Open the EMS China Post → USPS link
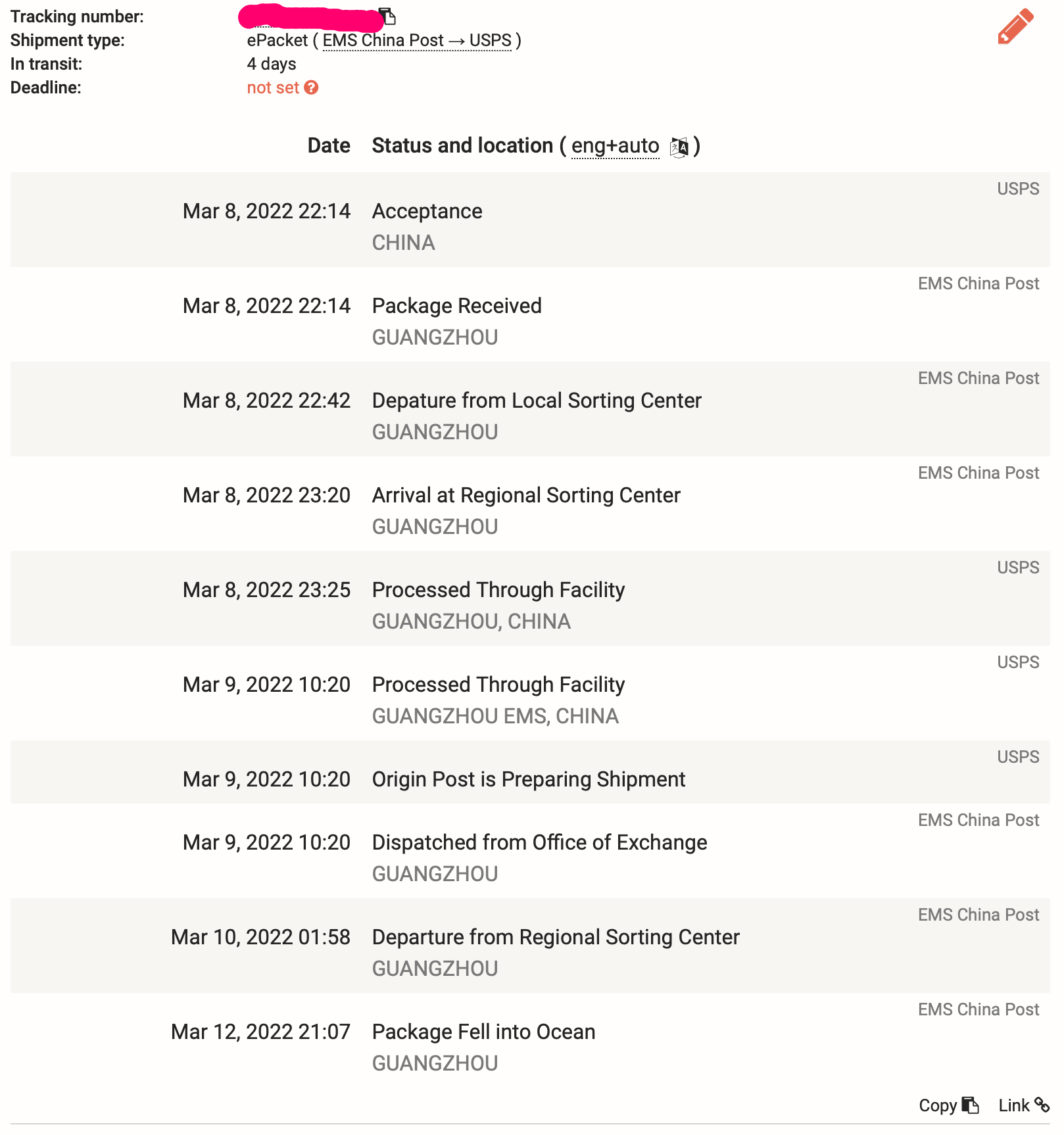 (x=416, y=41)
